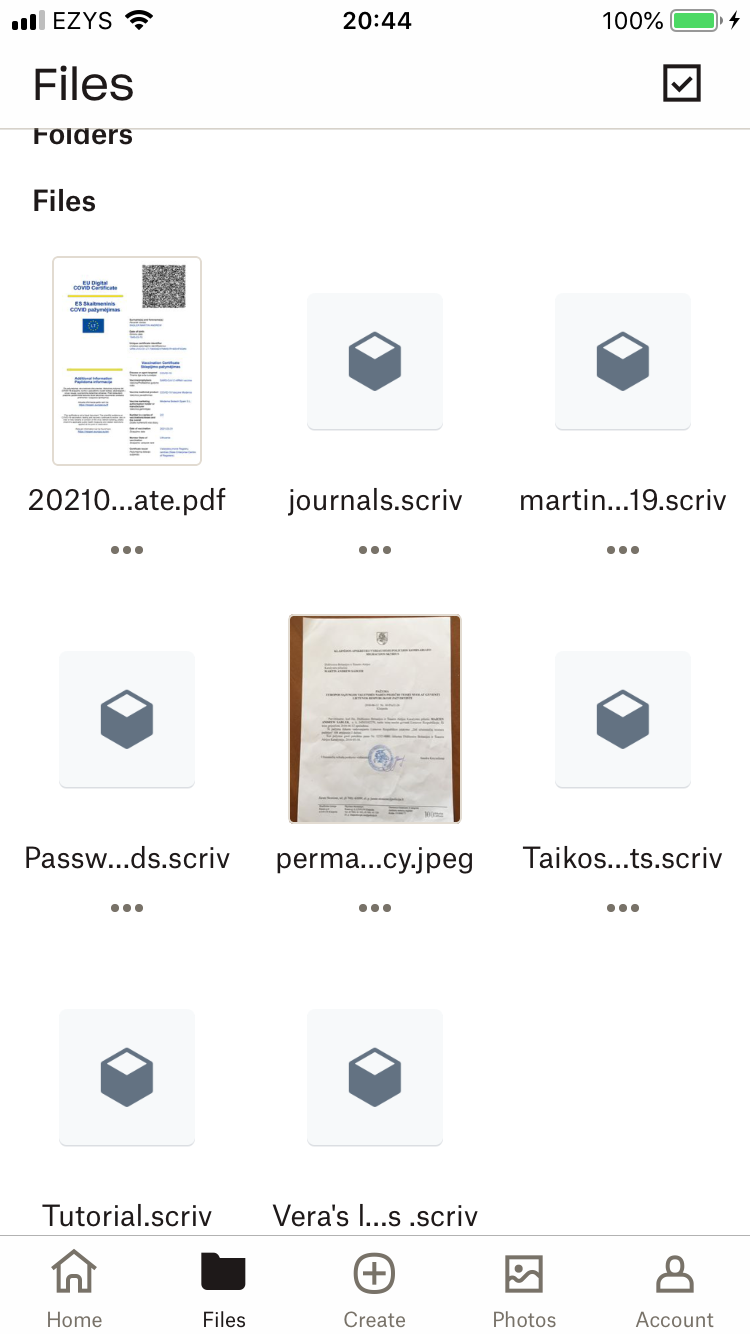This screenshot has width=750, height=1334.
Task: Show options for perma...cy.jpeg
Action: click(x=375, y=908)
